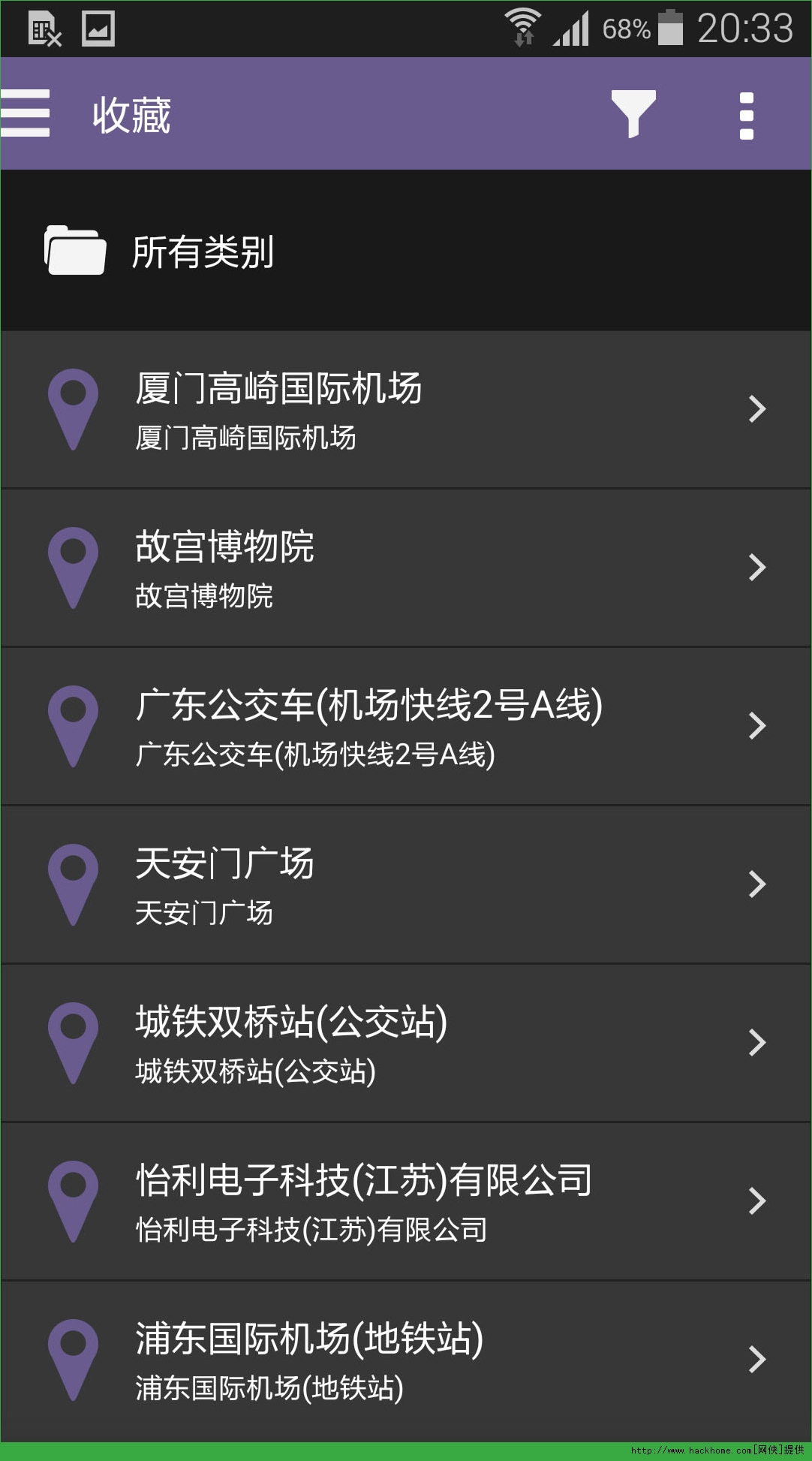Open favorite 厦门高崎国际机场
This screenshot has width=812, height=1461.
point(405,410)
